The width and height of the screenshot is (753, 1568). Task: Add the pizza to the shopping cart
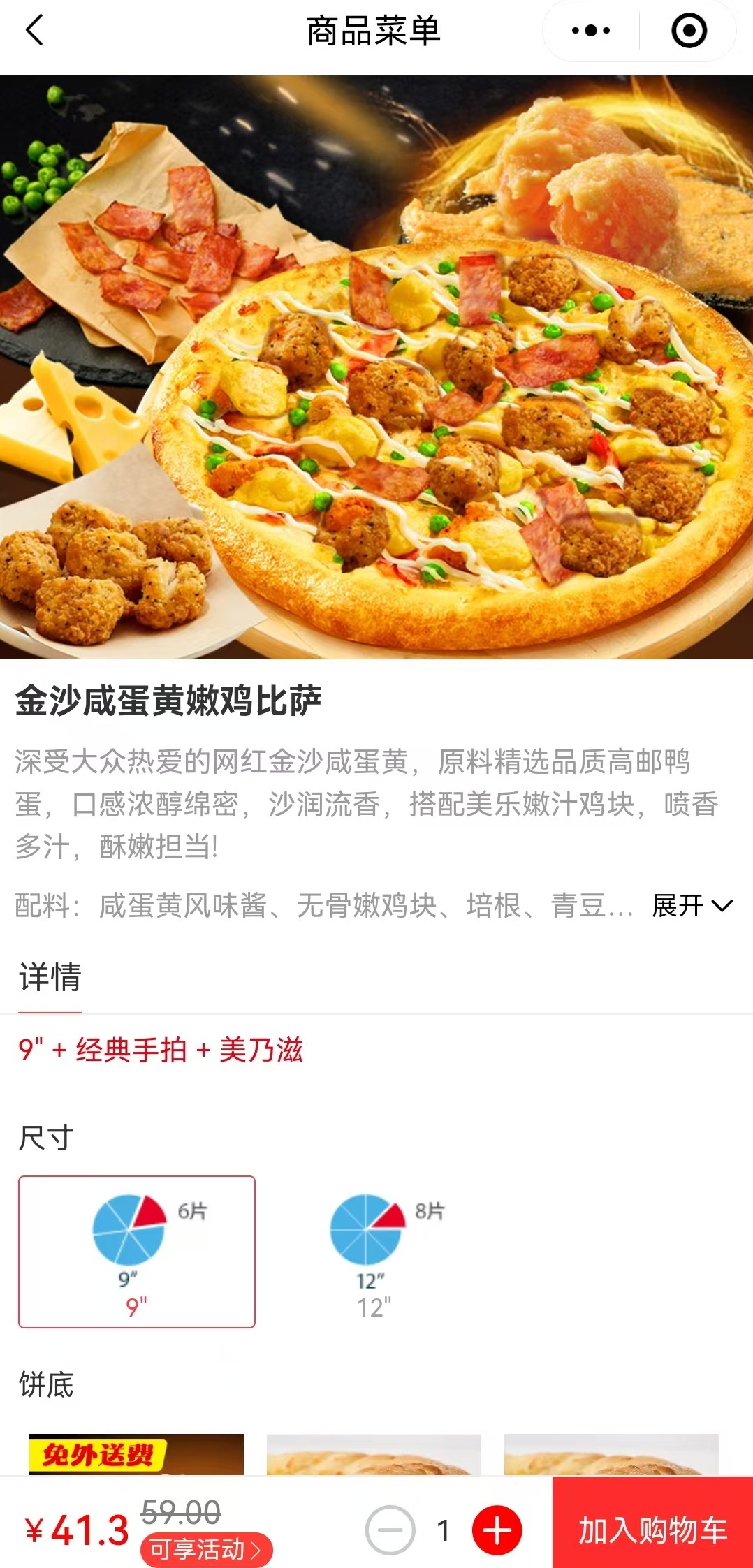652,1530
